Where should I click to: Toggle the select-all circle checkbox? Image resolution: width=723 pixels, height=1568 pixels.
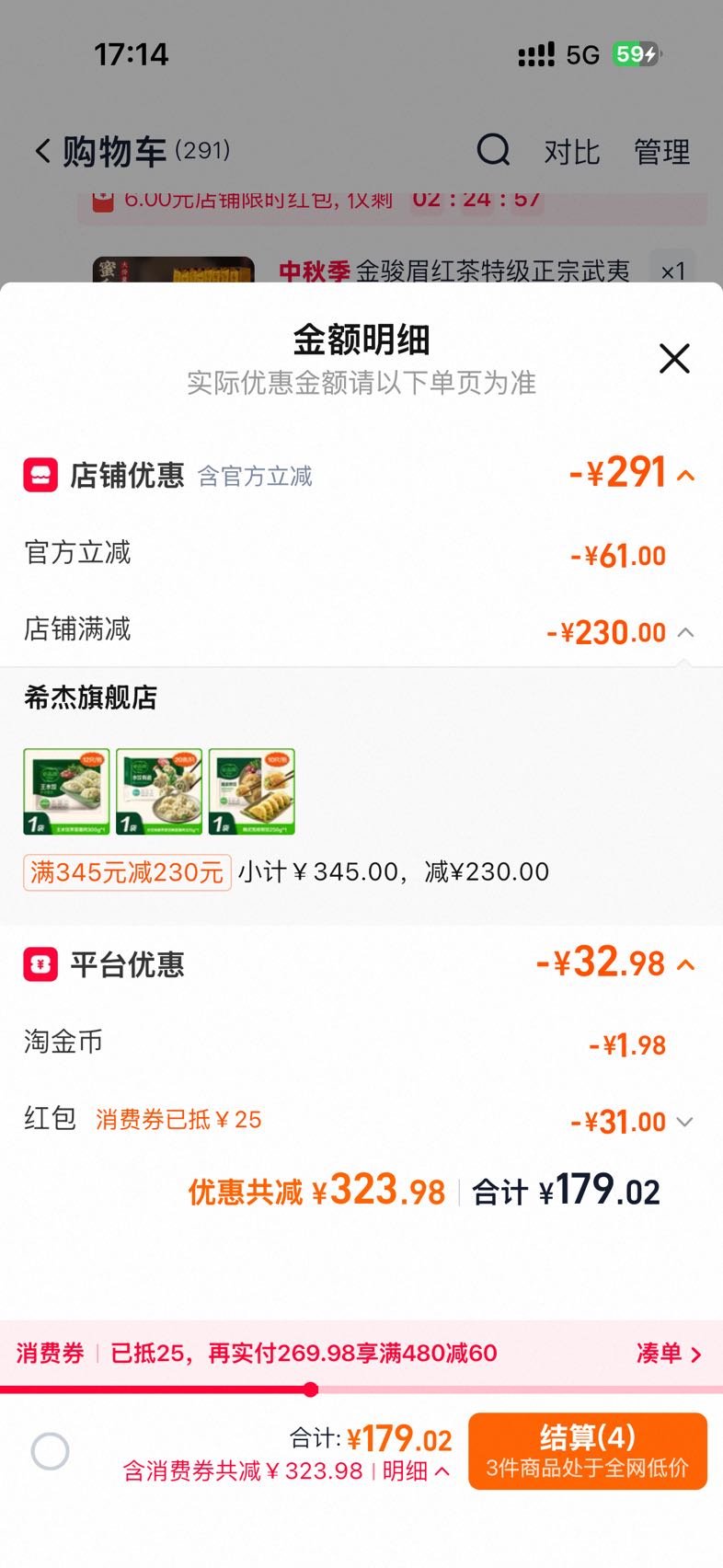click(x=50, y=1451)
